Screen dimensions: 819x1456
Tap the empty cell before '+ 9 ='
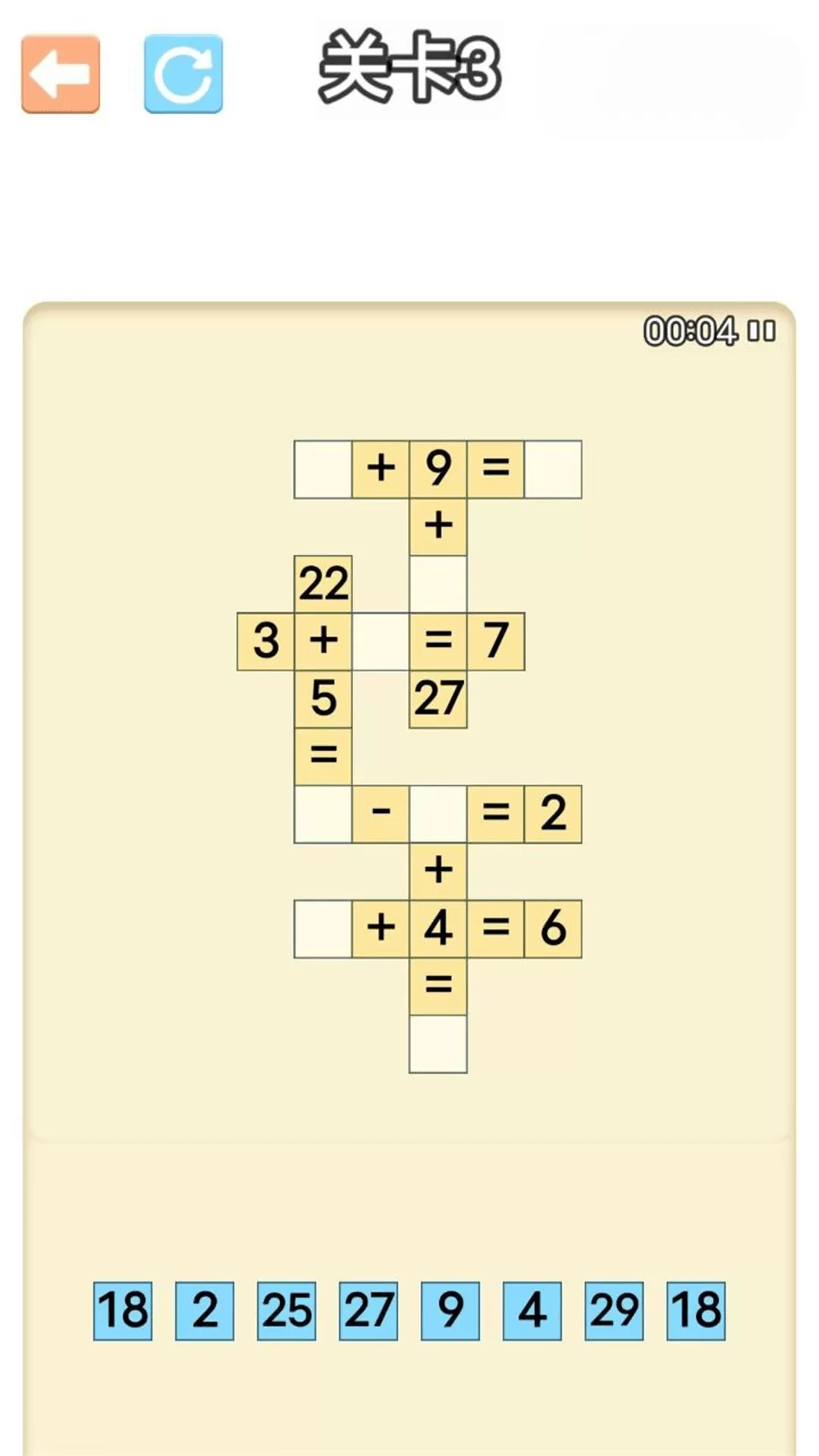[x=323, y=469]
